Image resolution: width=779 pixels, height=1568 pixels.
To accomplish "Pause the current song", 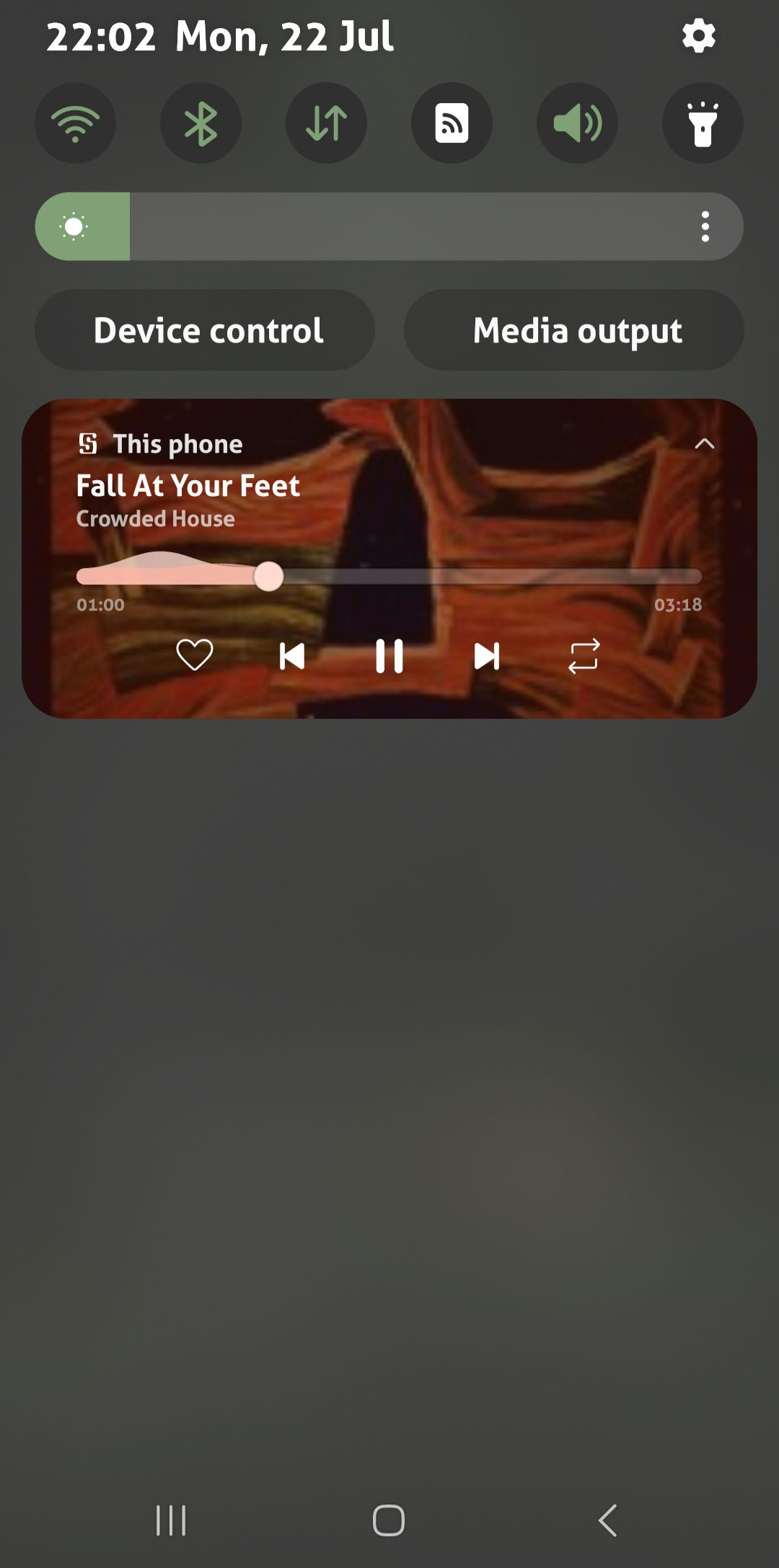I will pos(389,656).
